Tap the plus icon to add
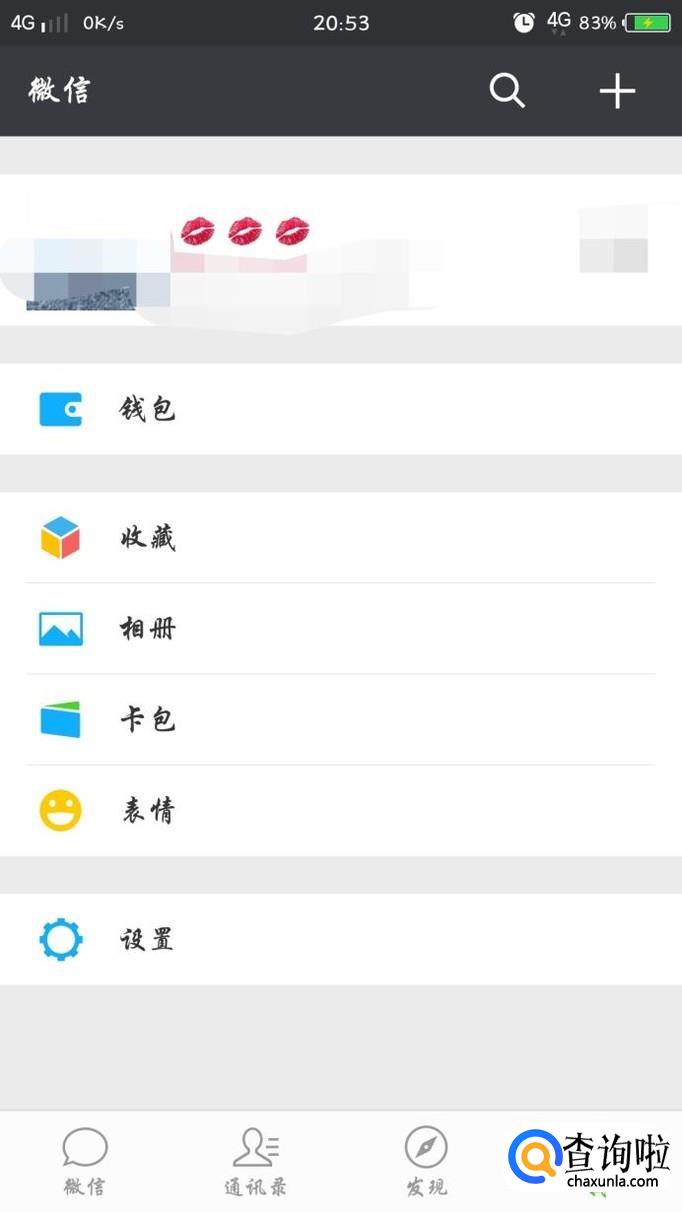This screenshot has width=682, height=1212. pyautogui.click(x=617, y=91)
